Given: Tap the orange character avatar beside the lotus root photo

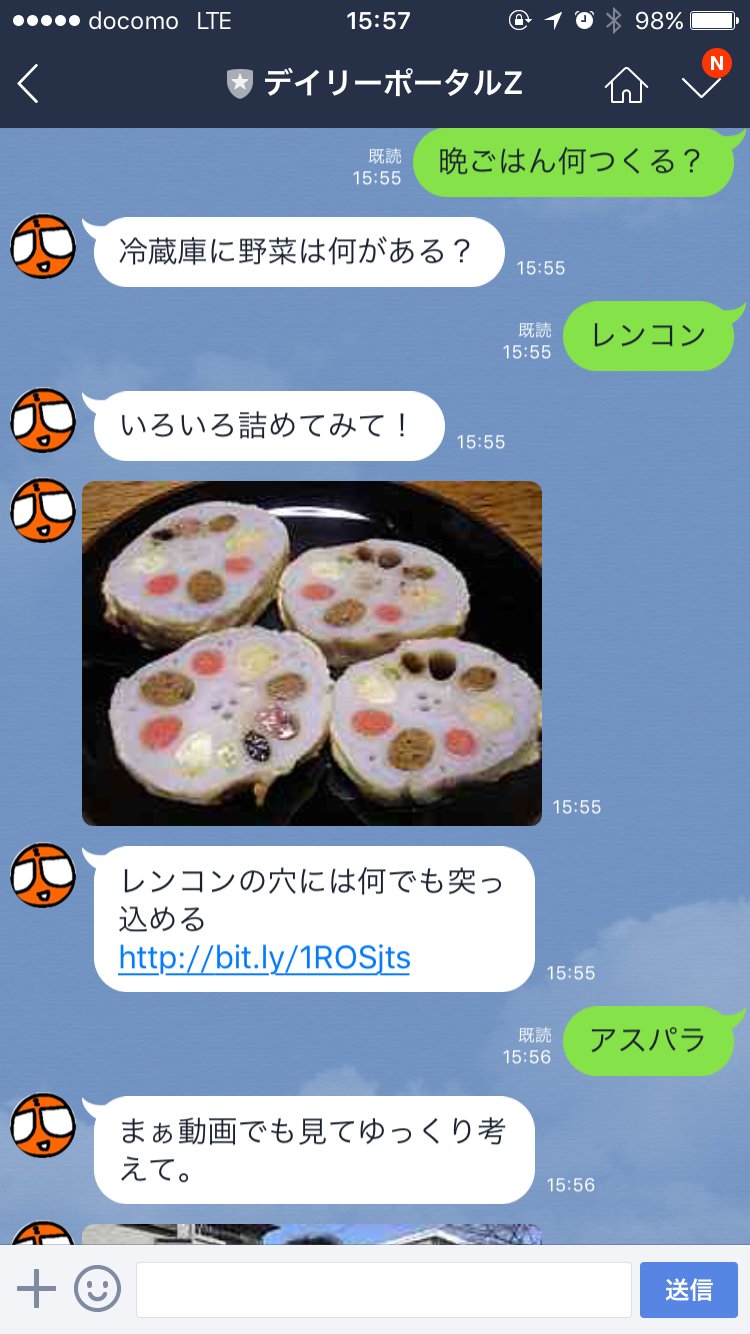Looking at the screenshot, I should (x=42, y=511).
